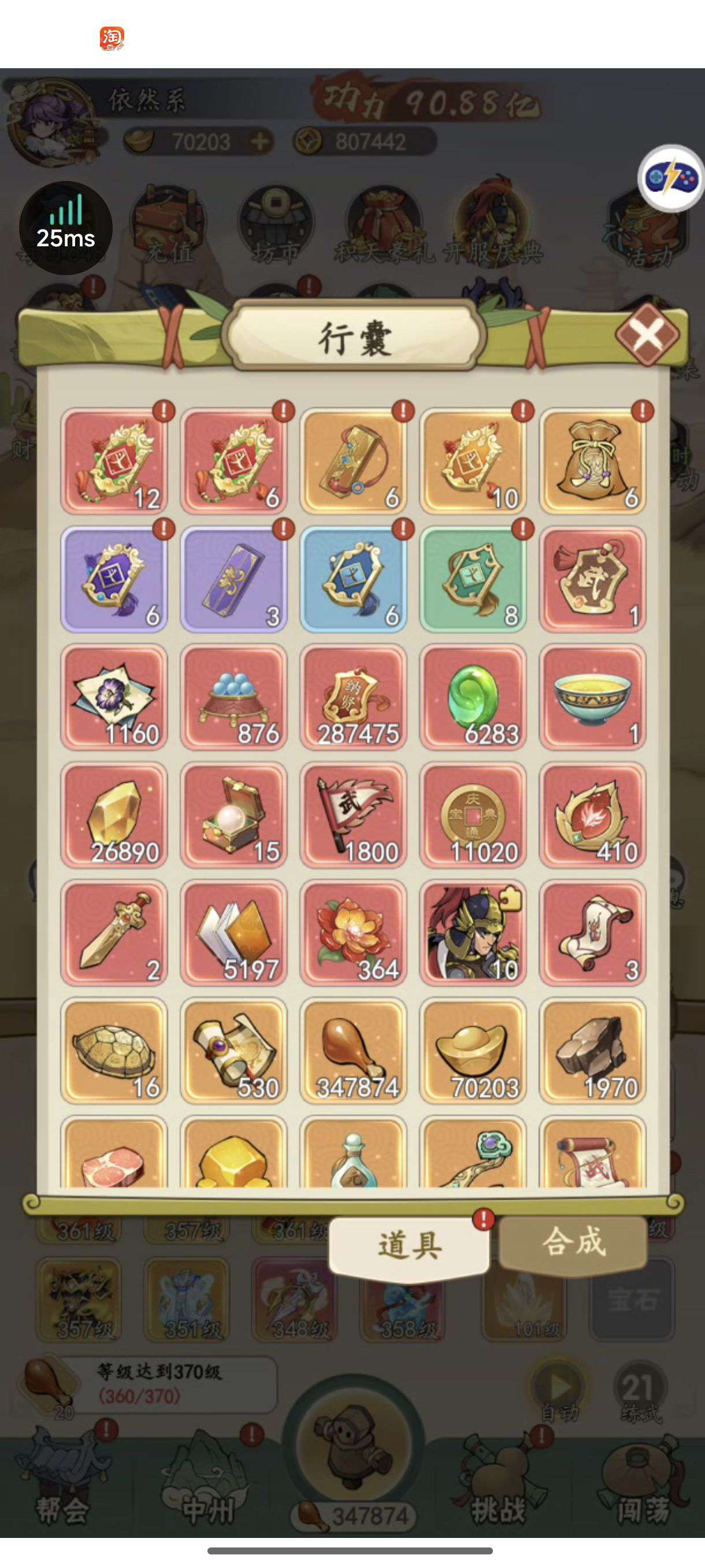Screen dimensions: 705x1568
Task: Open the coin item with 11020
Action: coord(473,815)
